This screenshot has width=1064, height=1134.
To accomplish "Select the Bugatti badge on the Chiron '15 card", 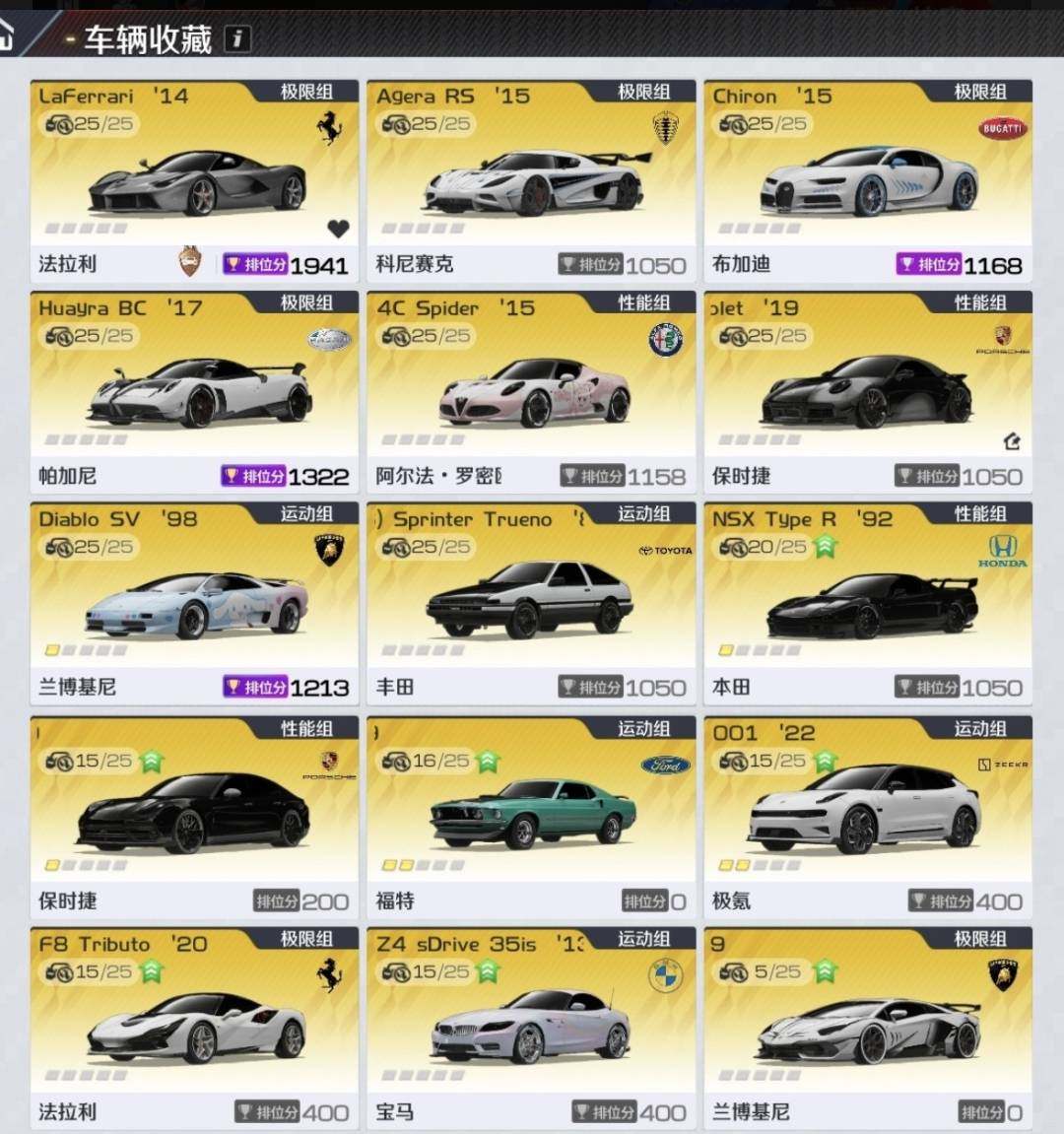I will pos(1002,127).
